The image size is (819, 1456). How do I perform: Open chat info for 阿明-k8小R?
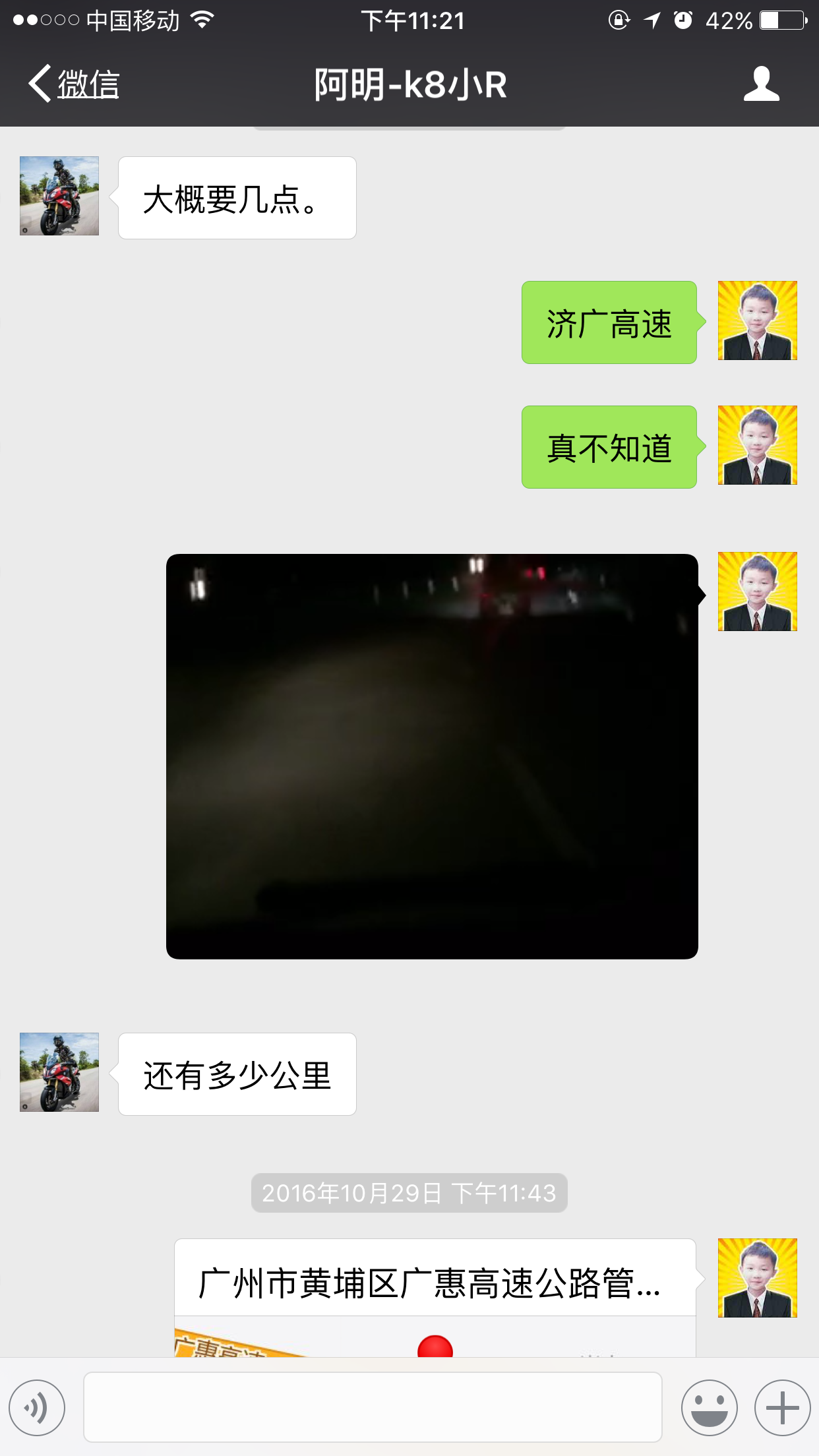tap(761, 84)
